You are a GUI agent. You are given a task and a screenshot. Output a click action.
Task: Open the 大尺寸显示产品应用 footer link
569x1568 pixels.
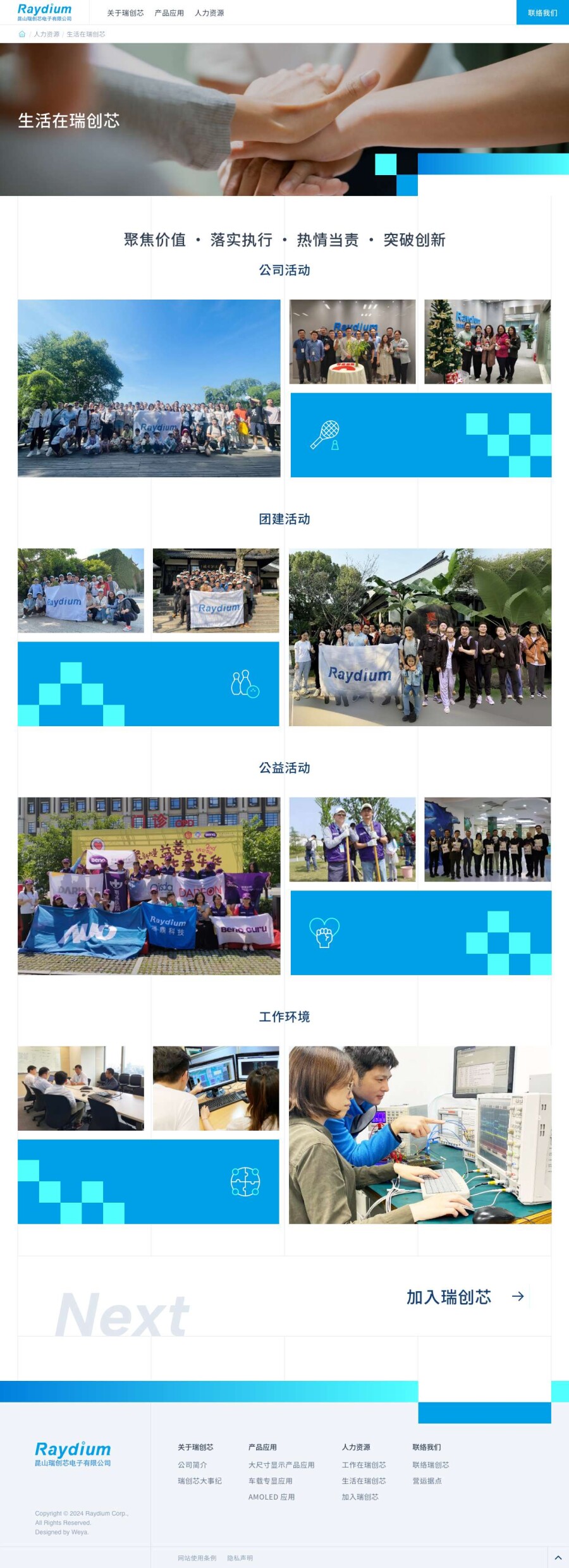281,1464
